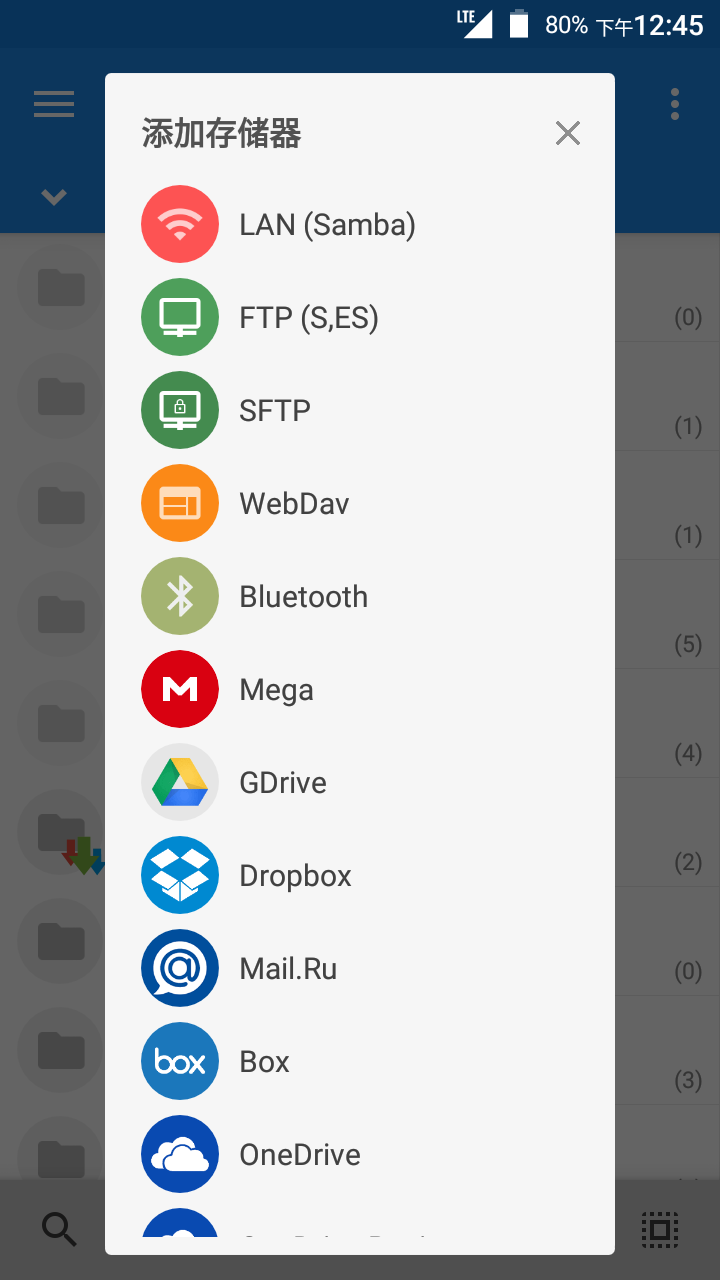Tap the search magnifier icon
Viewport: 720px width, 1280px height.
[x=59, y=1229]
